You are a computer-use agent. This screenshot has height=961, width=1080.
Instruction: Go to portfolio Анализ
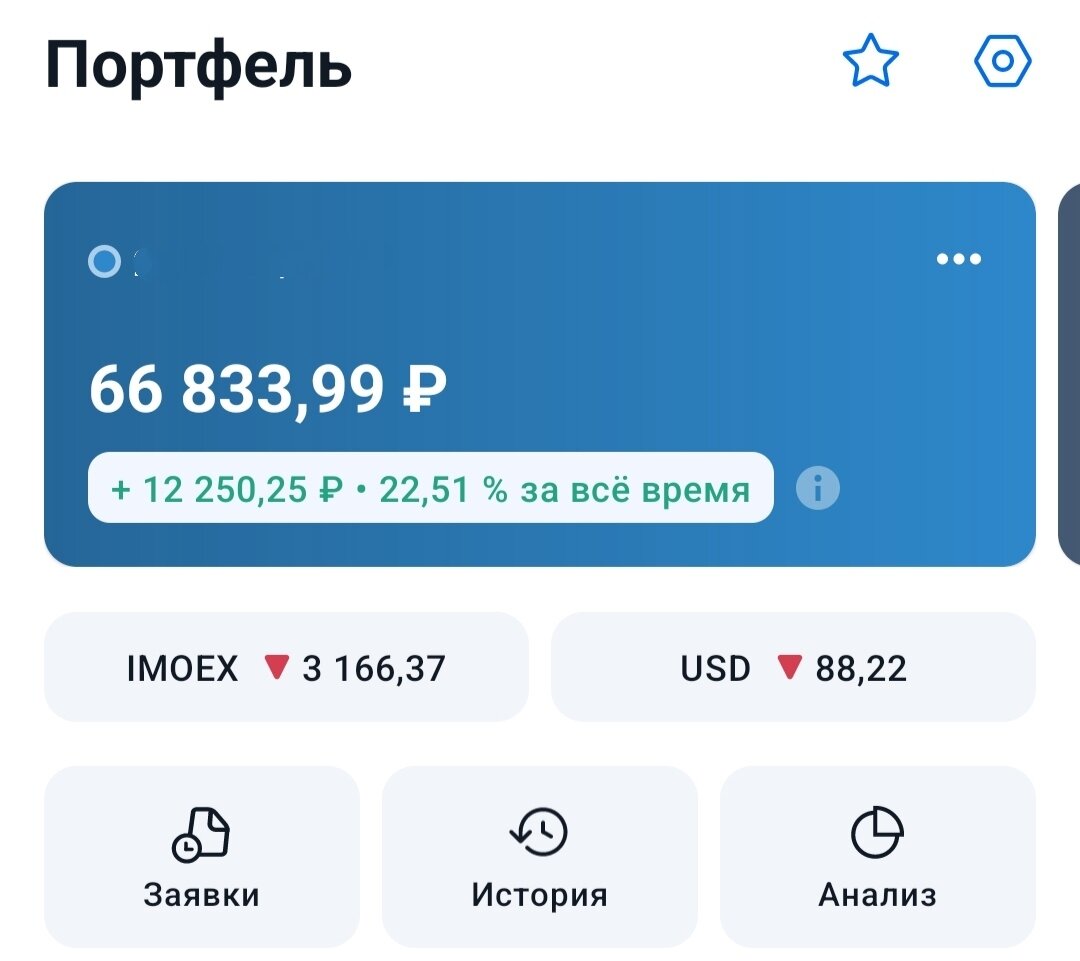tap(877, 857)
